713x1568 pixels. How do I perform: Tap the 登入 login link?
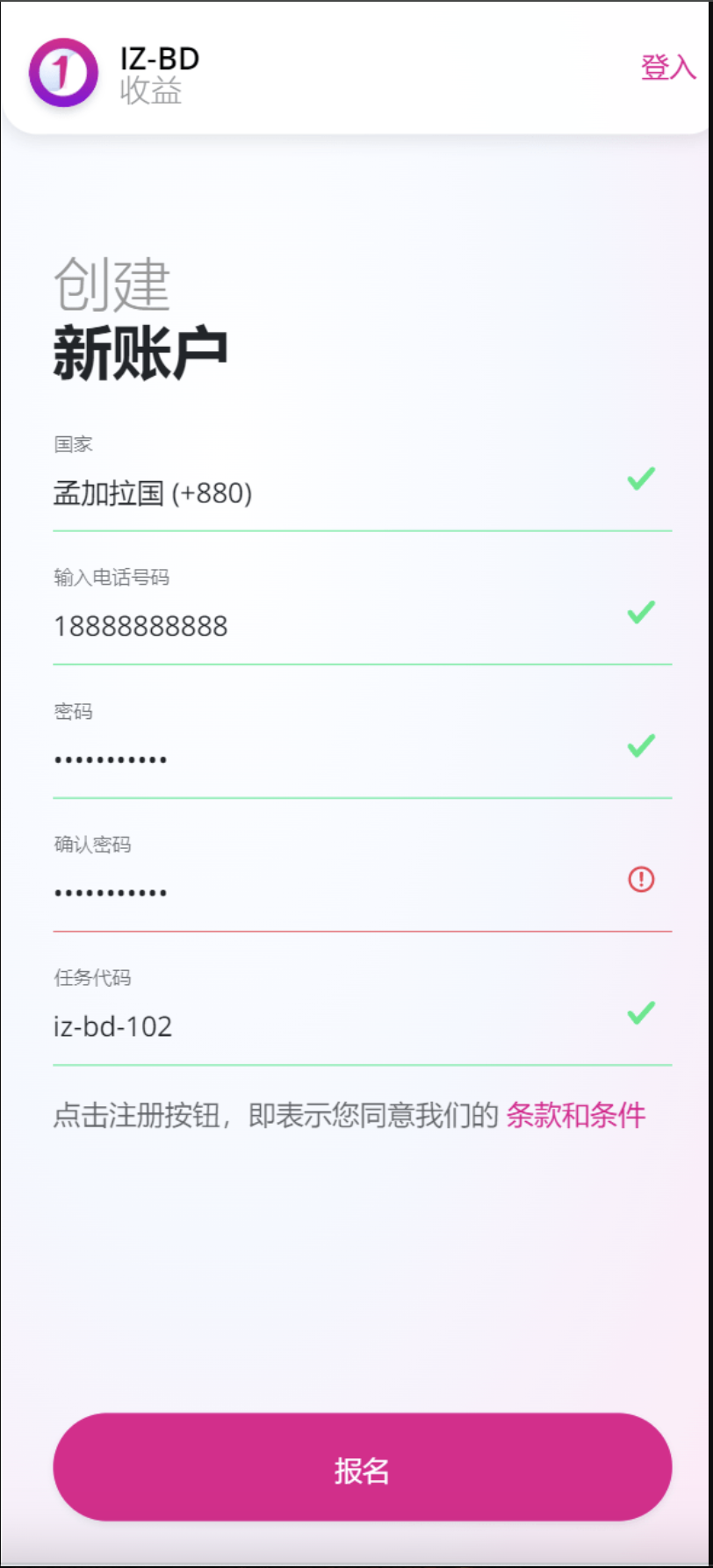click(x=667, y=67)
